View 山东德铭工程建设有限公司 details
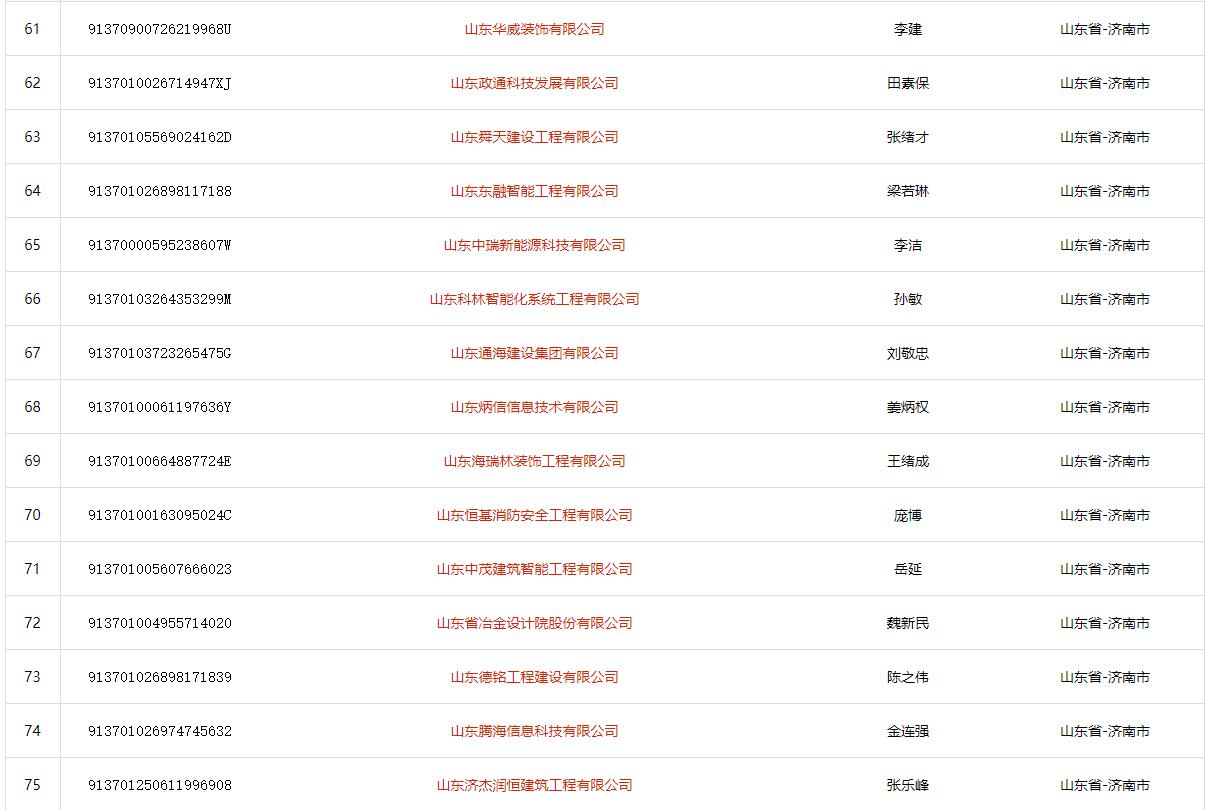1205x810 pixels. [534, 677]
